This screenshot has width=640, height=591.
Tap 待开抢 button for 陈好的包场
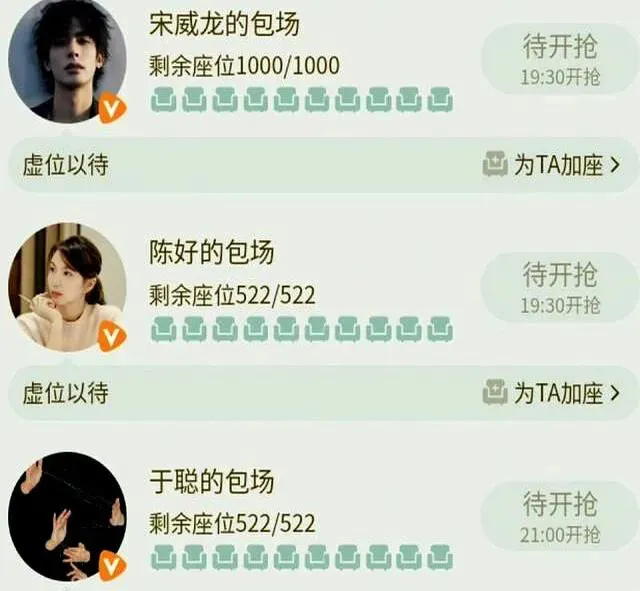(x=559, y=286)
